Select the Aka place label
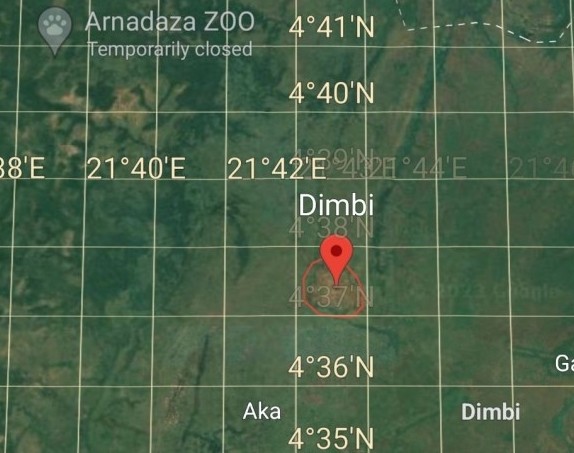This screenshot has width=574, height=453. 262,411
